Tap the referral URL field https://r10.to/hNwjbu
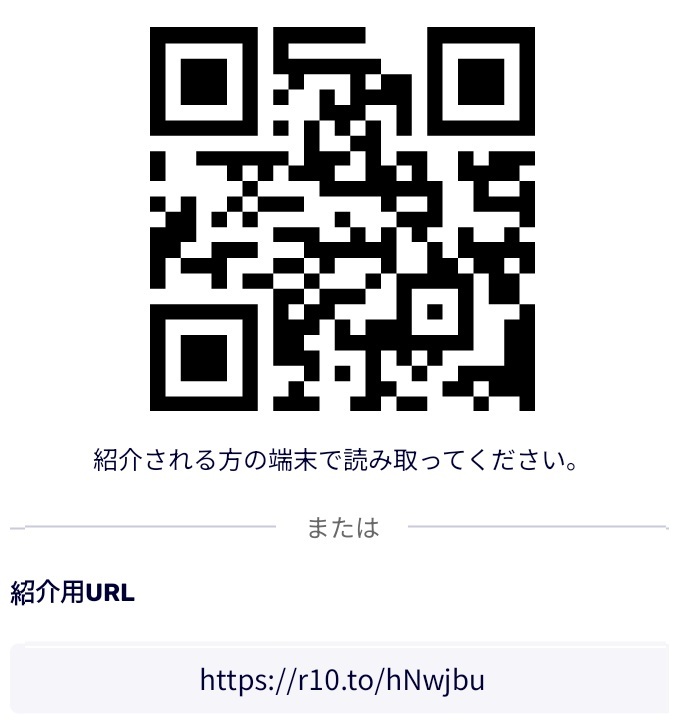Screen dimensions: 690x720 [x=342, y=680]
